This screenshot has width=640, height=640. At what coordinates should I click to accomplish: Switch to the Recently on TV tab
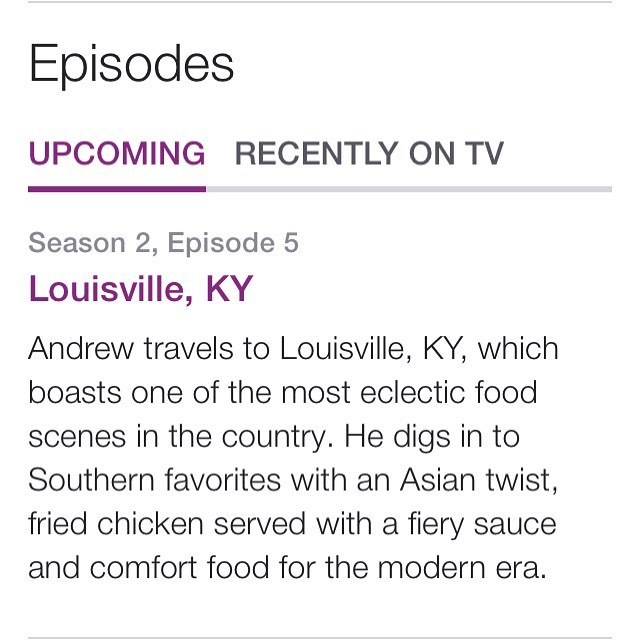click(369, 154)
